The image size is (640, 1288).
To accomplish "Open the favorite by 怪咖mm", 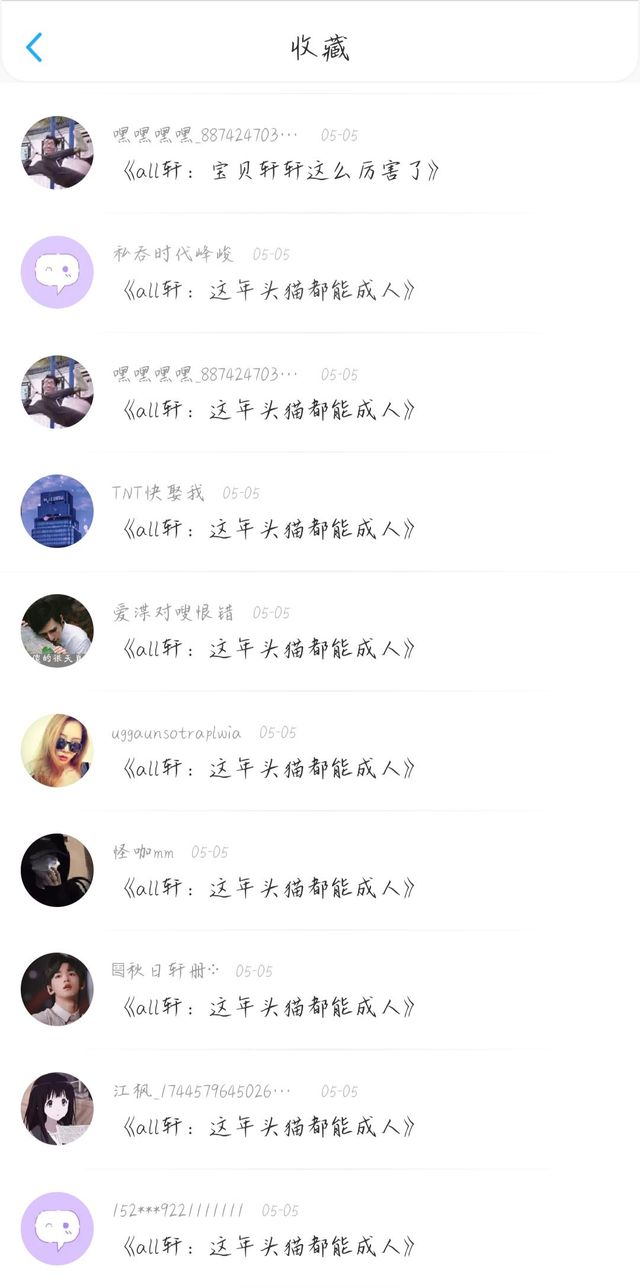I will (x=320, y=870).
